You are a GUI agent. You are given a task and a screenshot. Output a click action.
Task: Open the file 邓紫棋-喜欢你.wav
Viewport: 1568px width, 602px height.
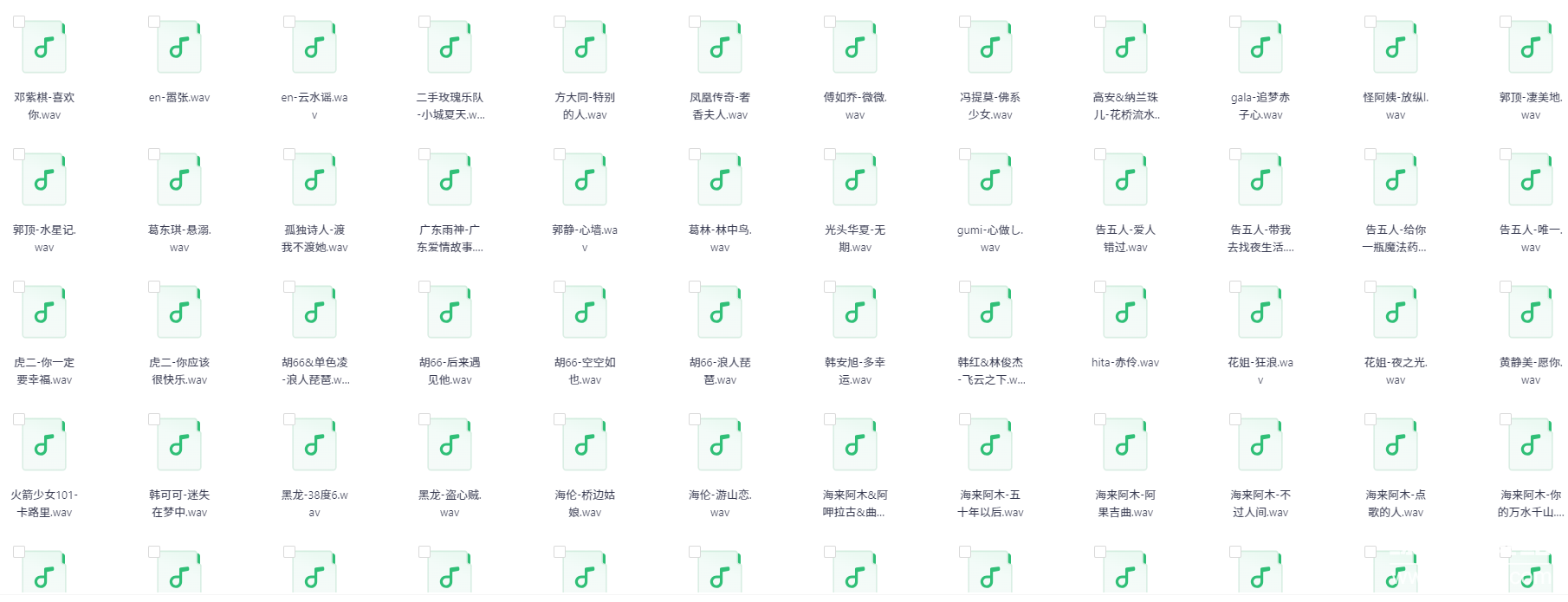pos(44,49)
